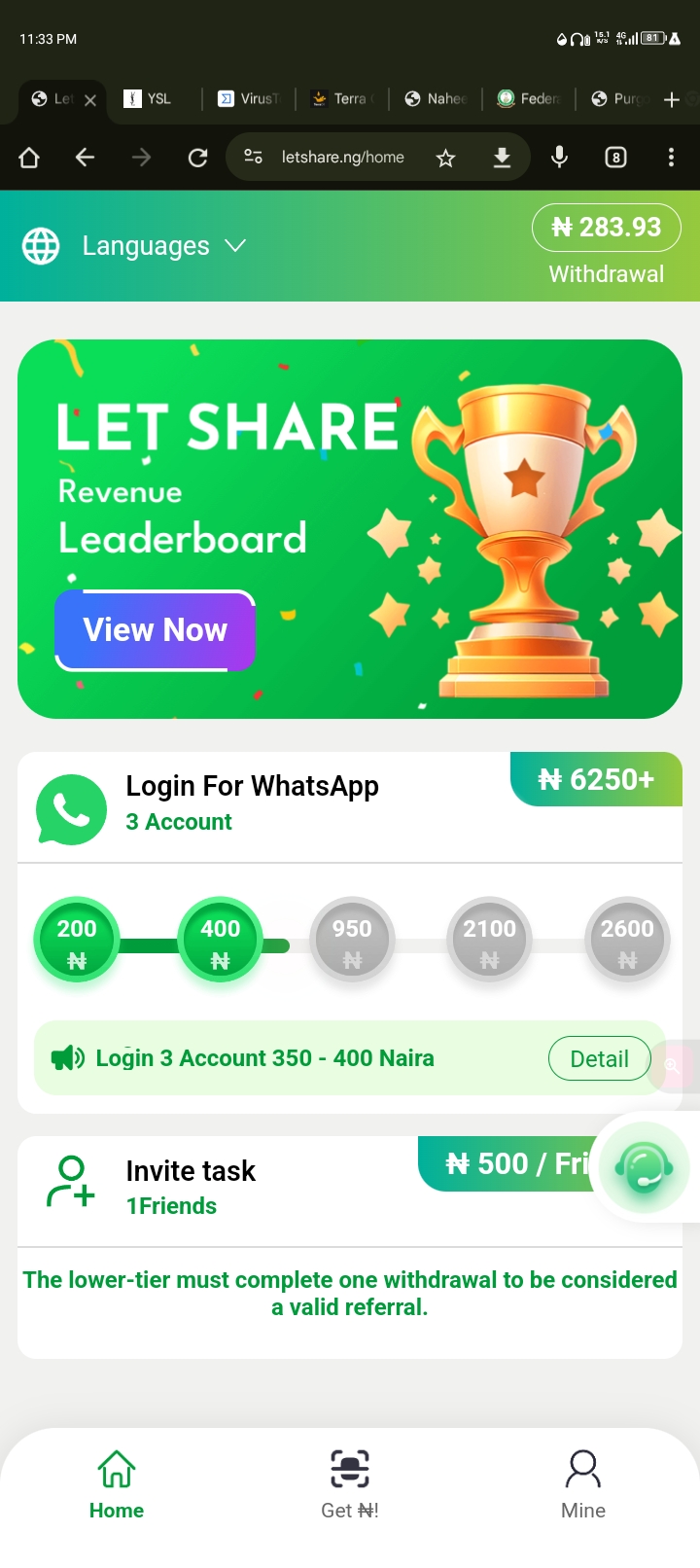
Task: Switch to the Mine tab
Action: point(583,1483)
